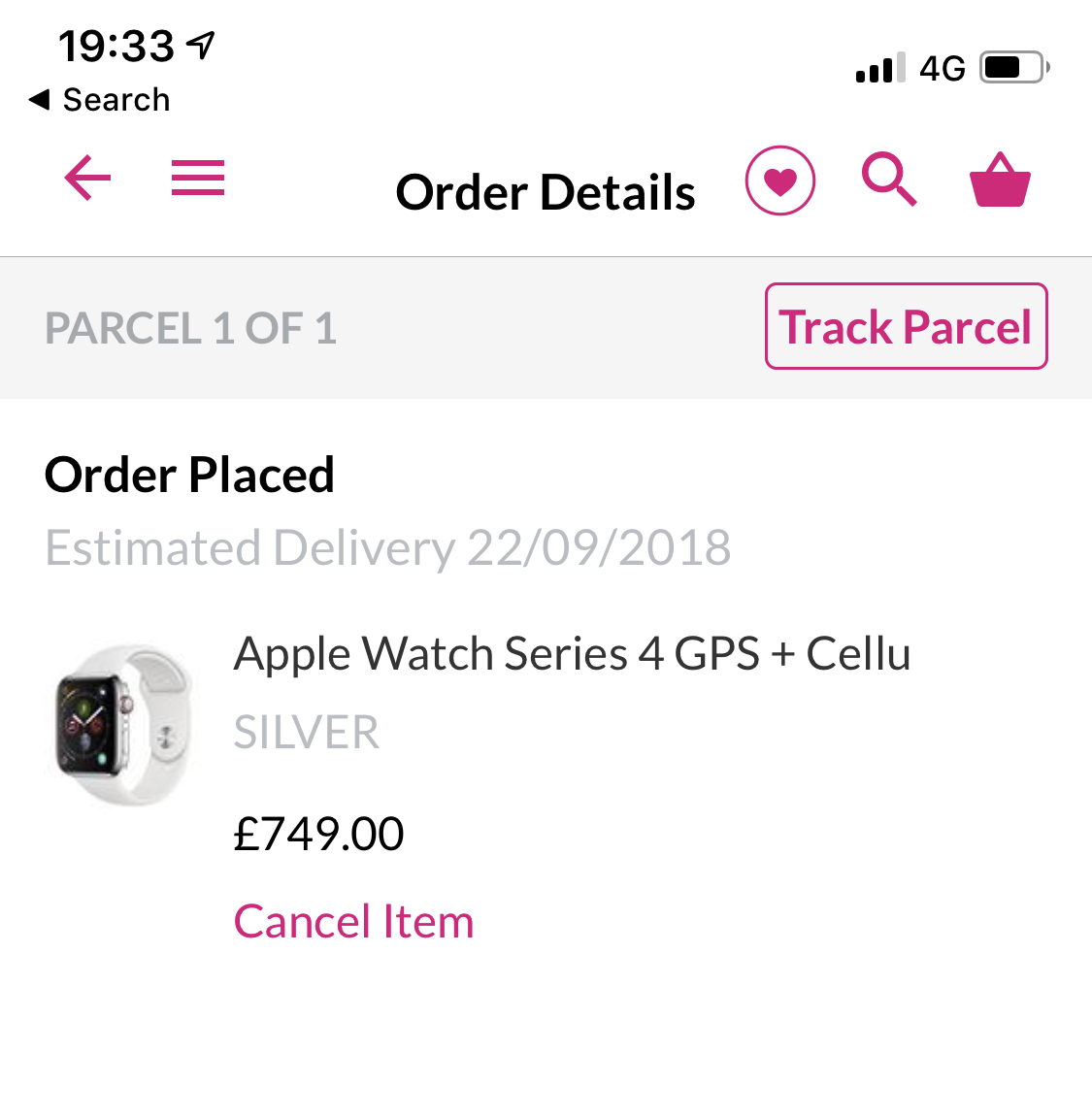Go back using the pink arrow
This screenshot has height=1118, width=1092.
tap(87, 179)
